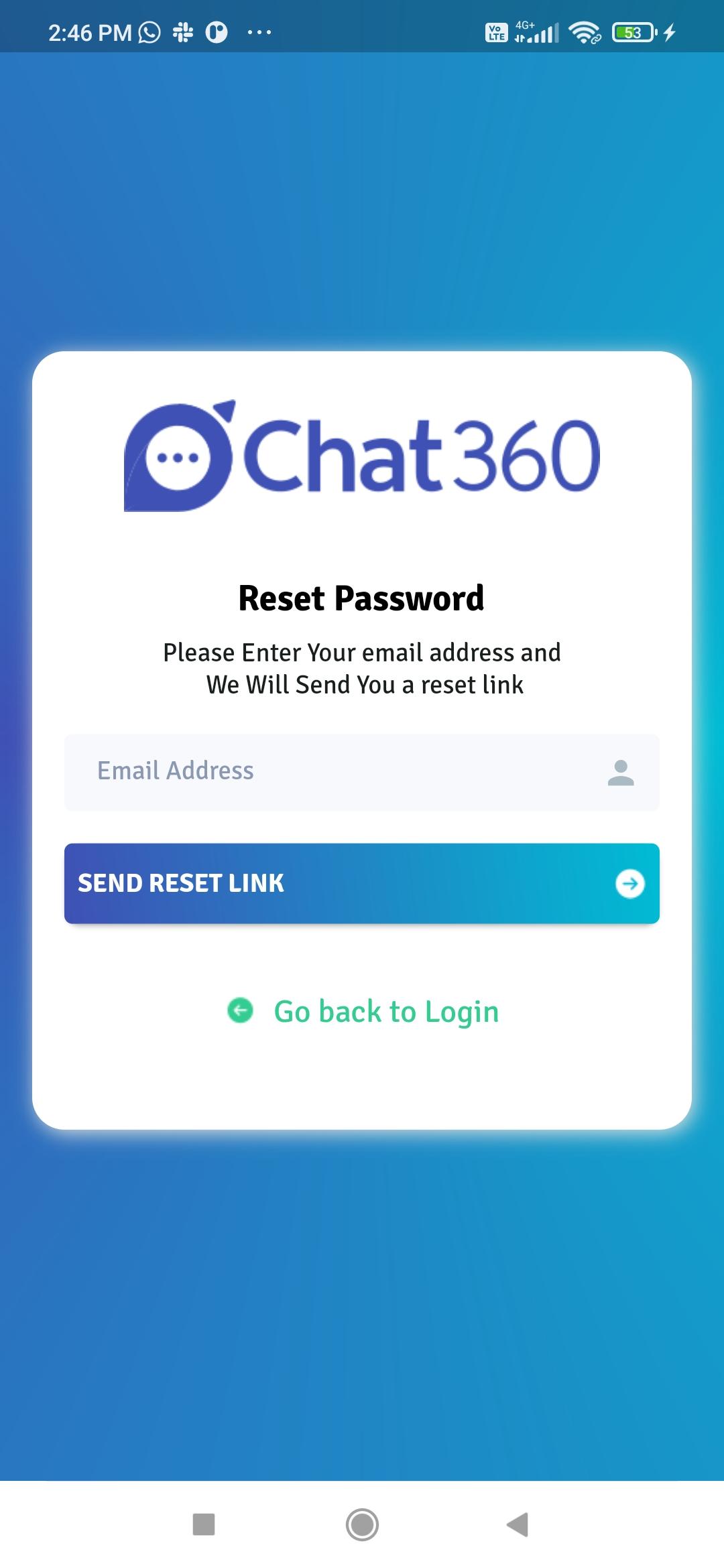Screen dimensions: 724x1568
Task: Open recent apps
Action: pyautogui.click(x=204, y=1524)
